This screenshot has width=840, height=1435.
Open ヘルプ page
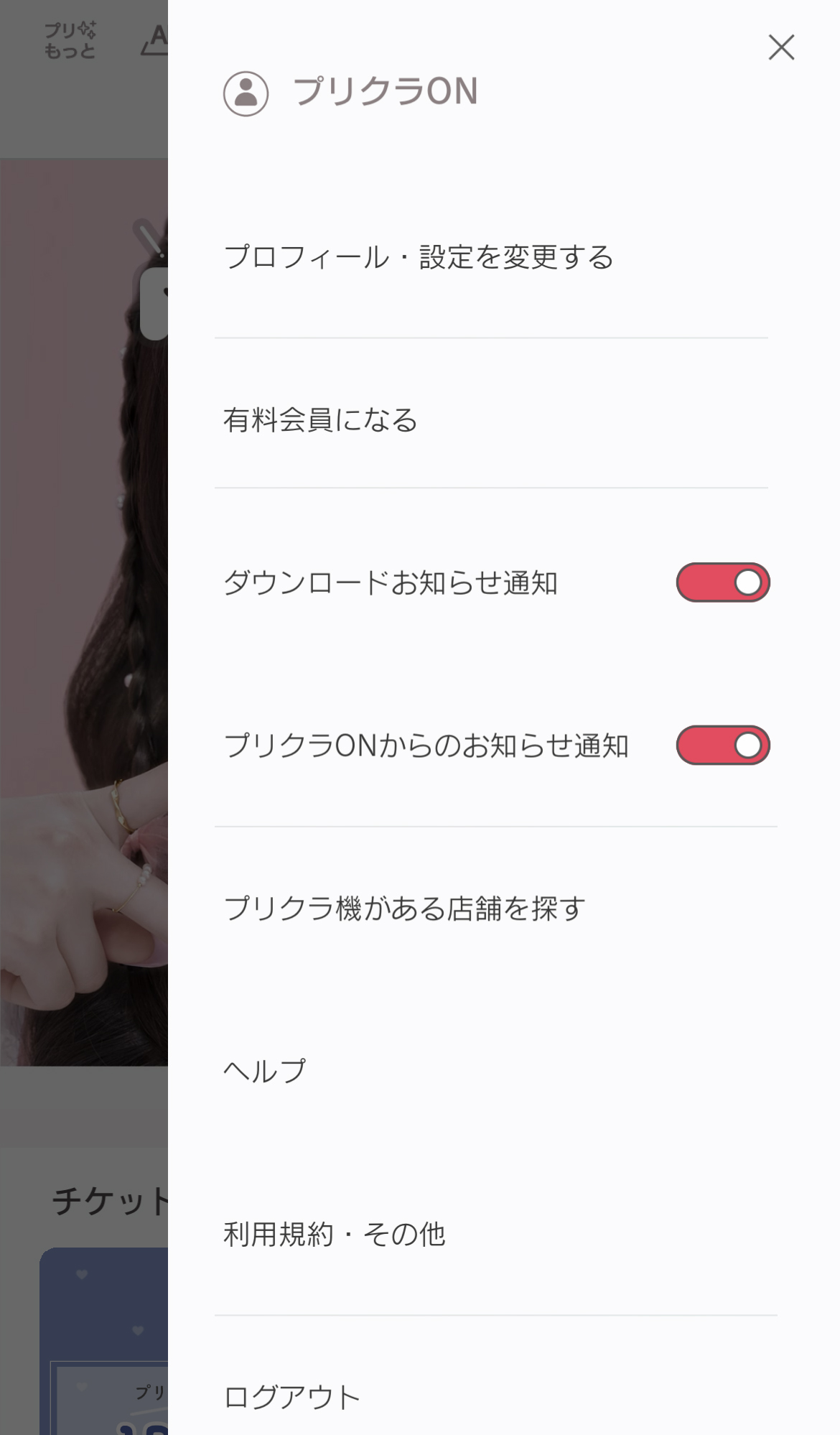point(265,1071)
